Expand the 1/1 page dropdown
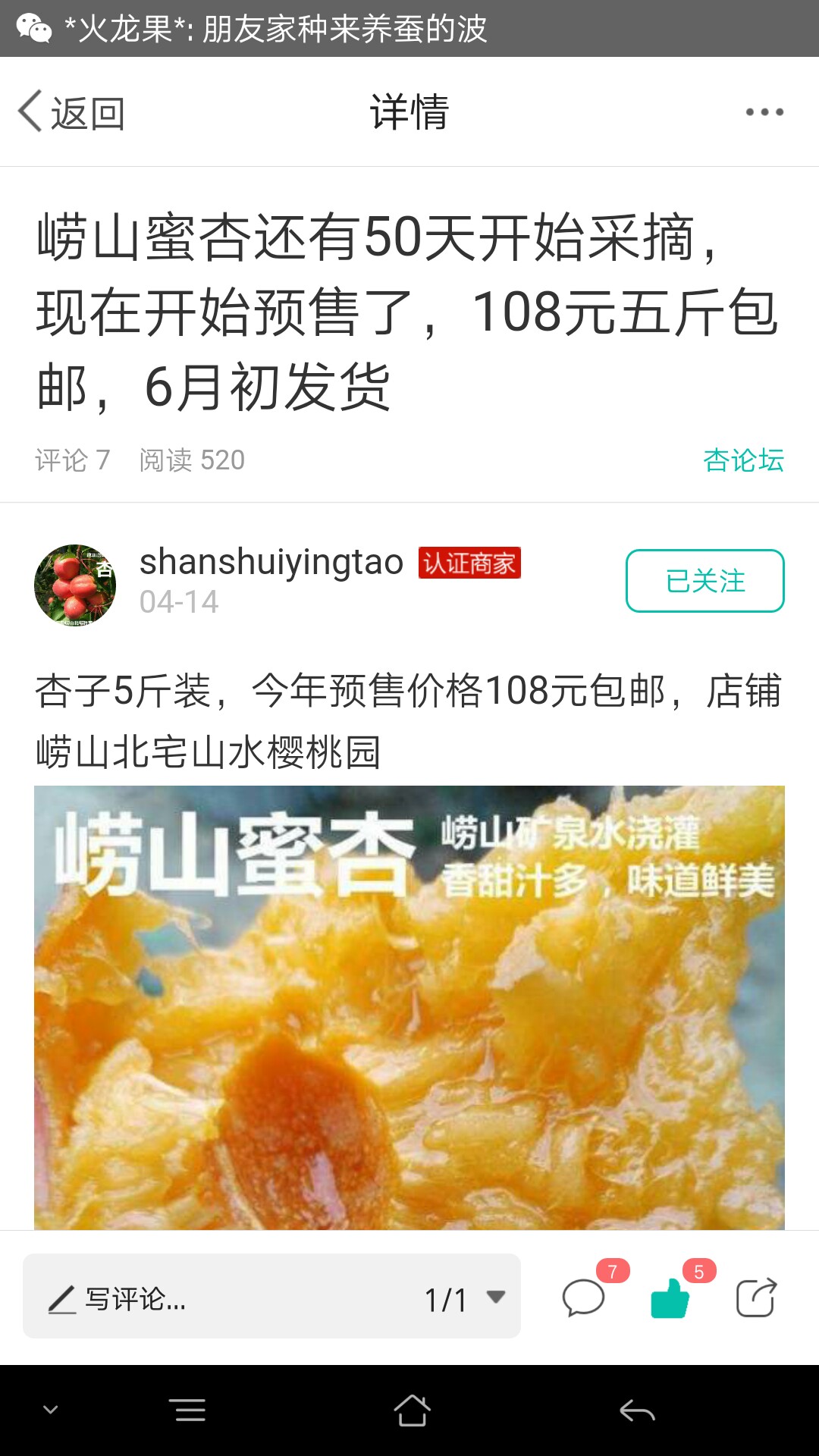819x1456 pixels. pos(464,1298)
